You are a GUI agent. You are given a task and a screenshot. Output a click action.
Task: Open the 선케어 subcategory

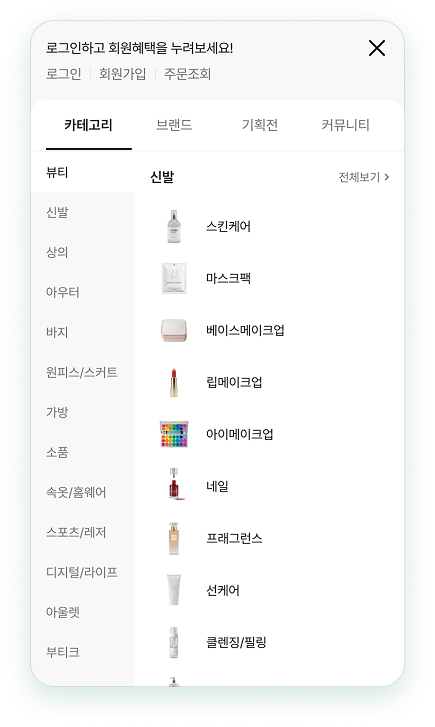coord(269,590)
